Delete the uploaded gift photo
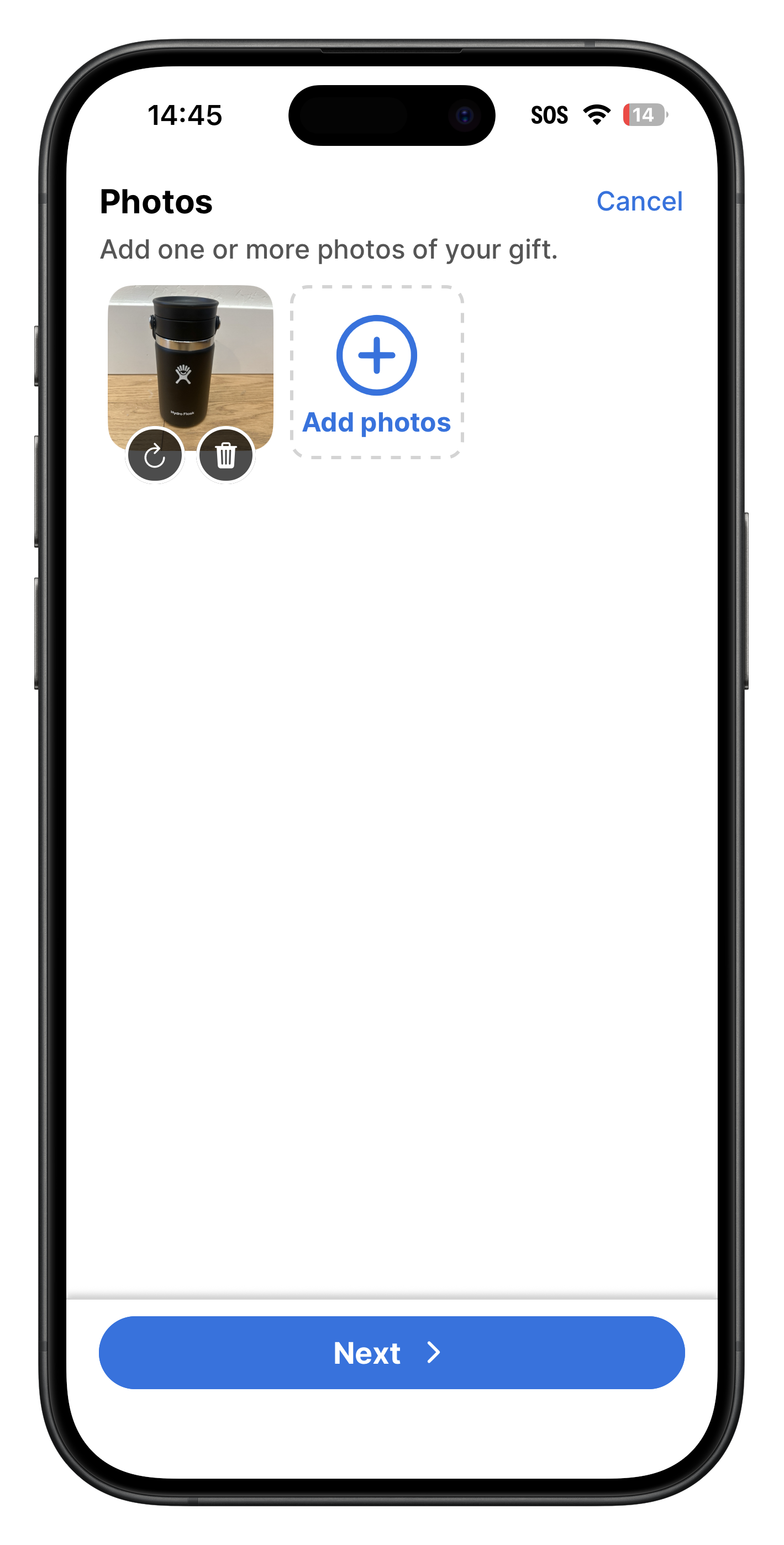 [225, 456]
